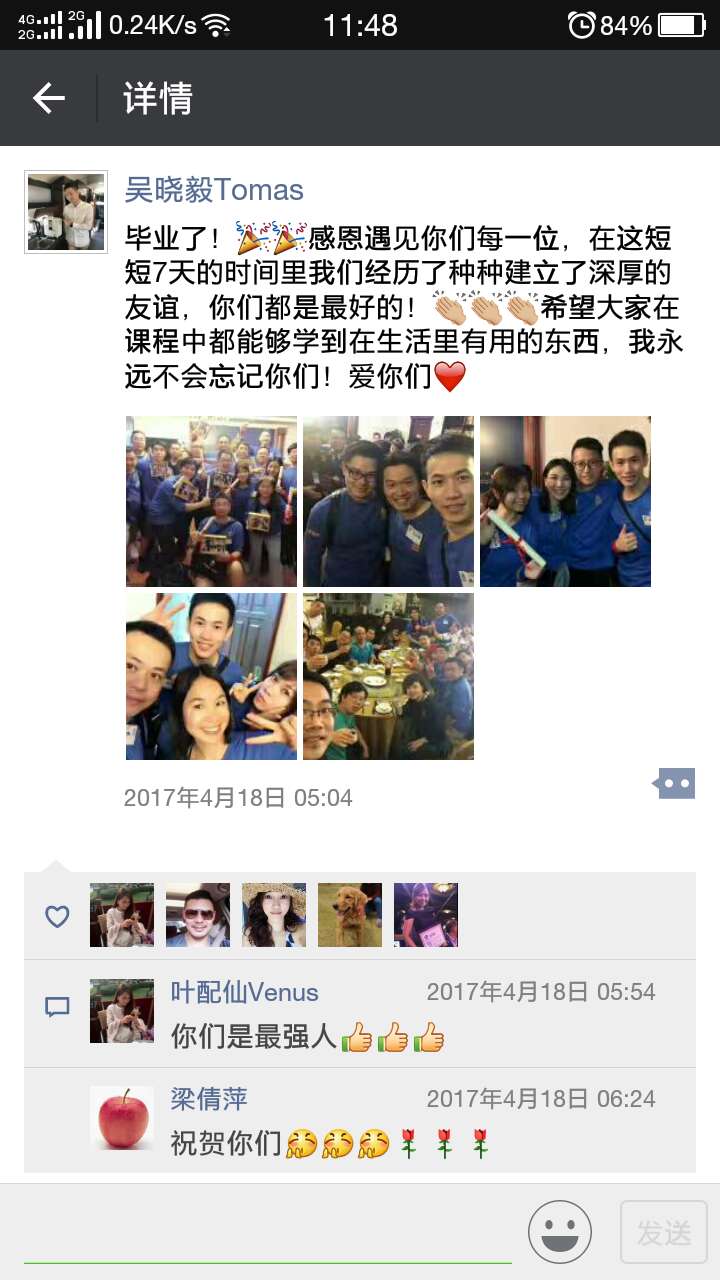Screen dimensions: 720x1280
Task: Open the second photo of three men
Action: point(388,501)
